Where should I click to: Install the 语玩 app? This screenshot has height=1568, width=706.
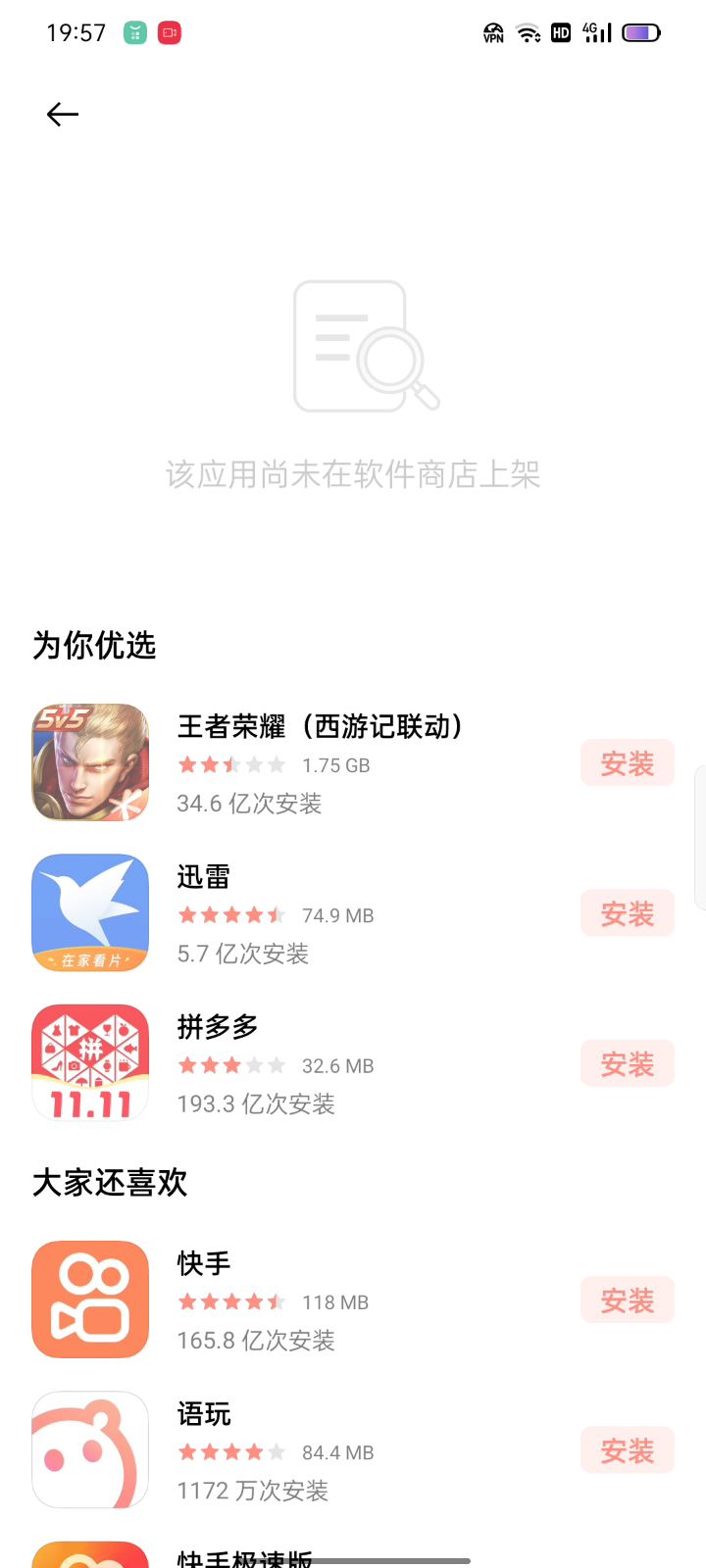click(627, 1450)
